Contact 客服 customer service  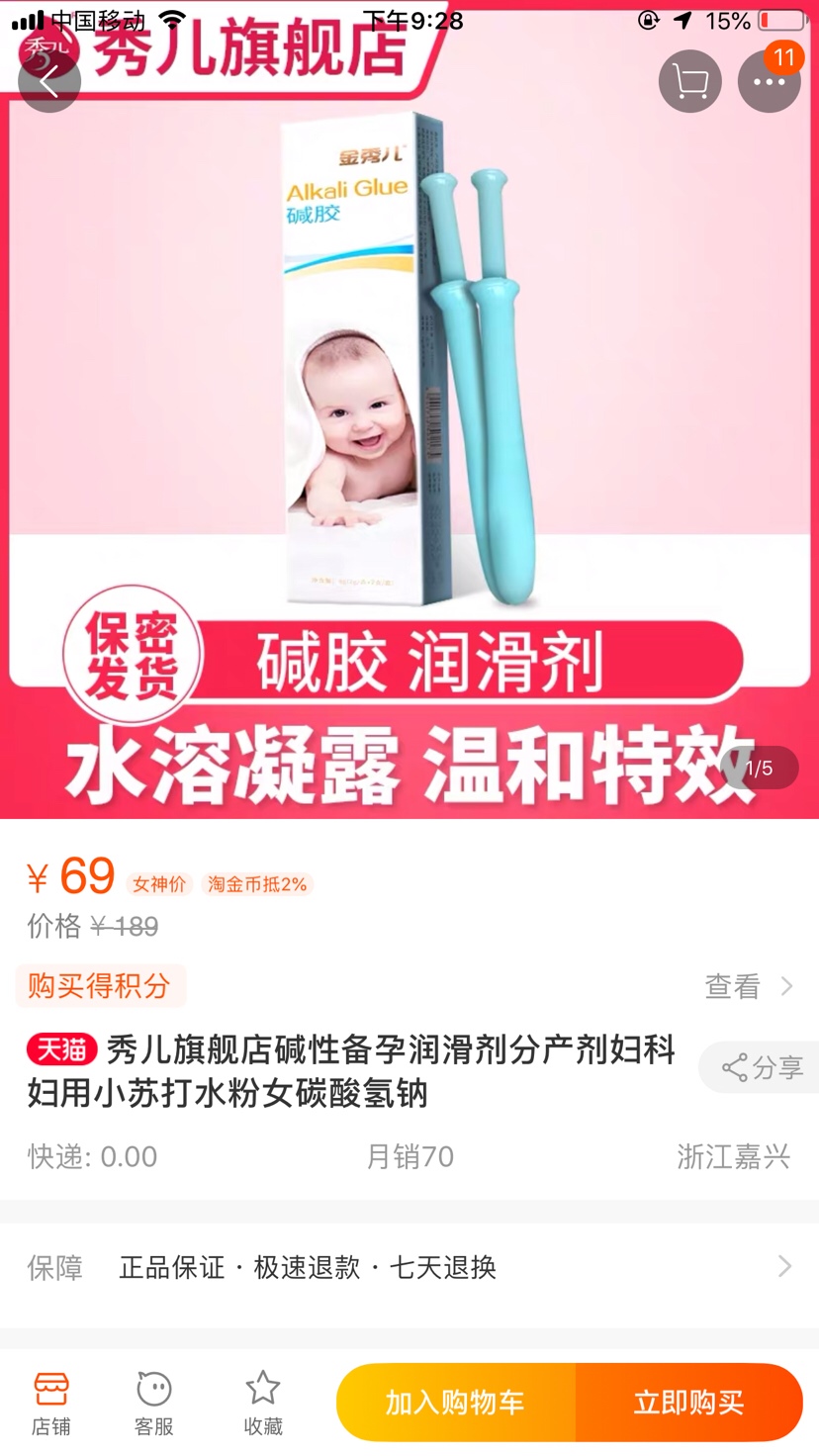click(x=154, y=1403)
